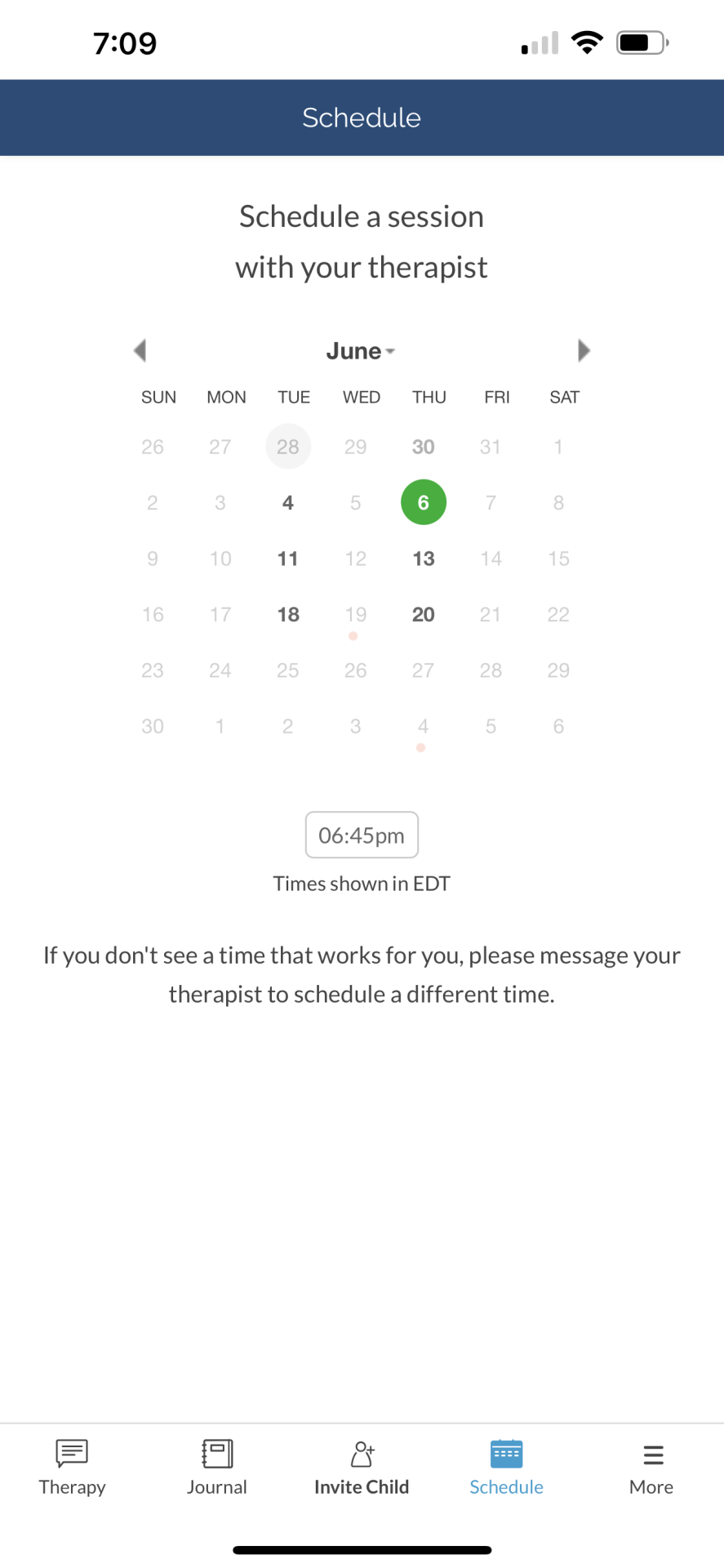Choose June 13 as session date
The height and width of the screenshot is (1568, 724).
[424, 559]
